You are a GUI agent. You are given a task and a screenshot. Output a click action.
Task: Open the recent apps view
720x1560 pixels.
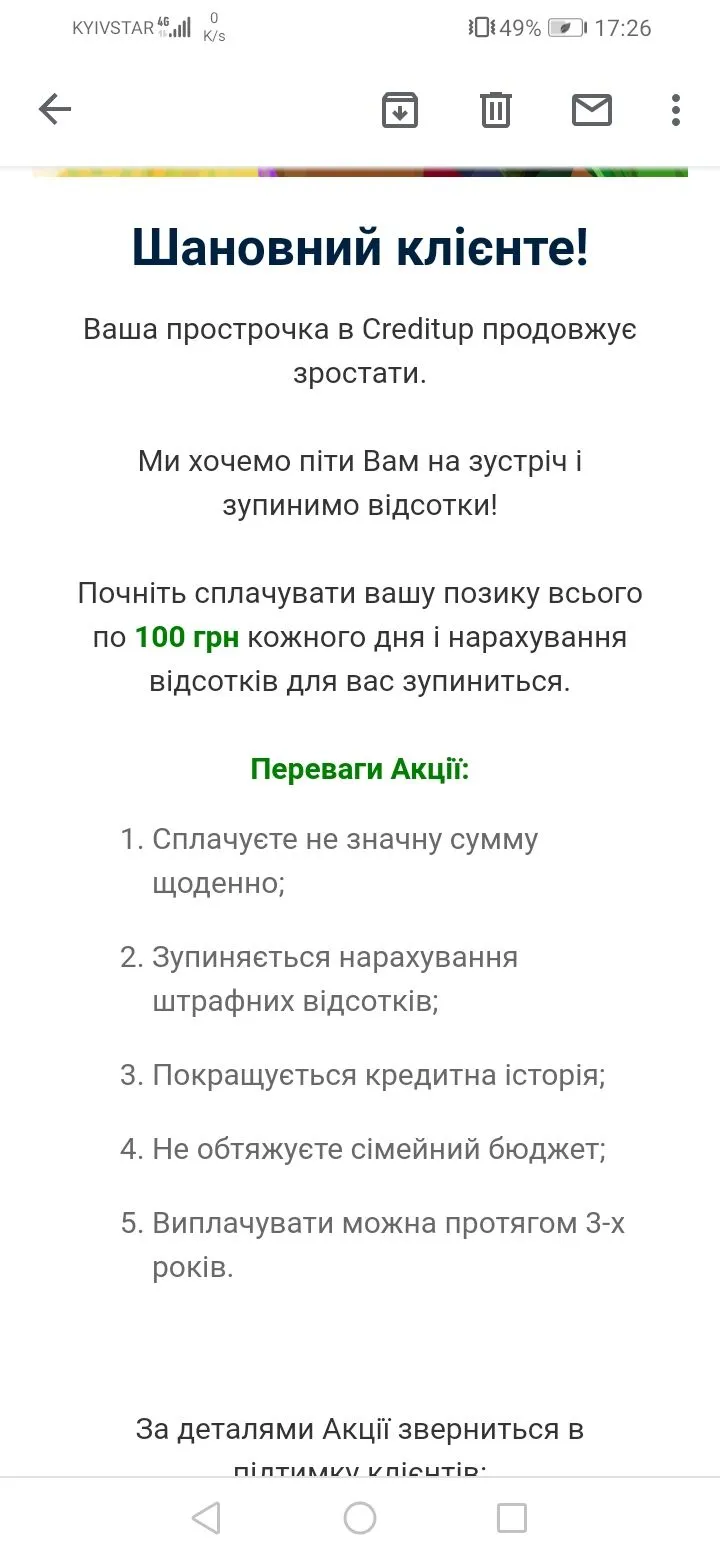pyautogui.click(x=512, y=1518)
